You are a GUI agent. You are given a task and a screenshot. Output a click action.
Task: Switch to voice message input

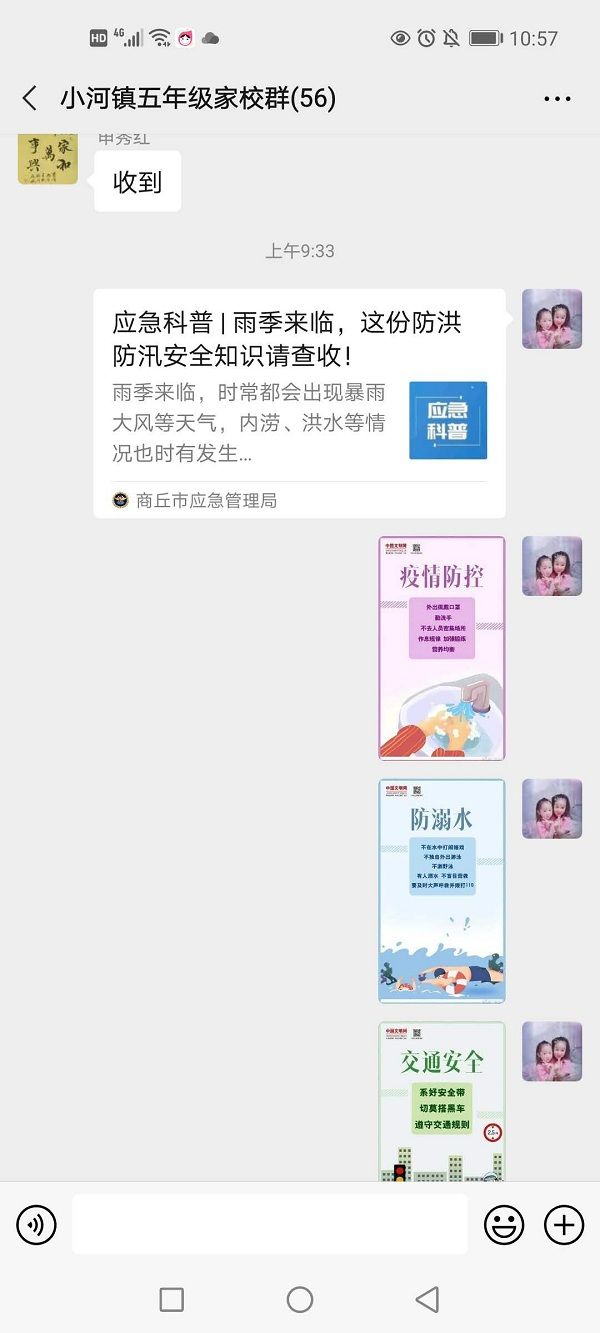pos(37,1224)
